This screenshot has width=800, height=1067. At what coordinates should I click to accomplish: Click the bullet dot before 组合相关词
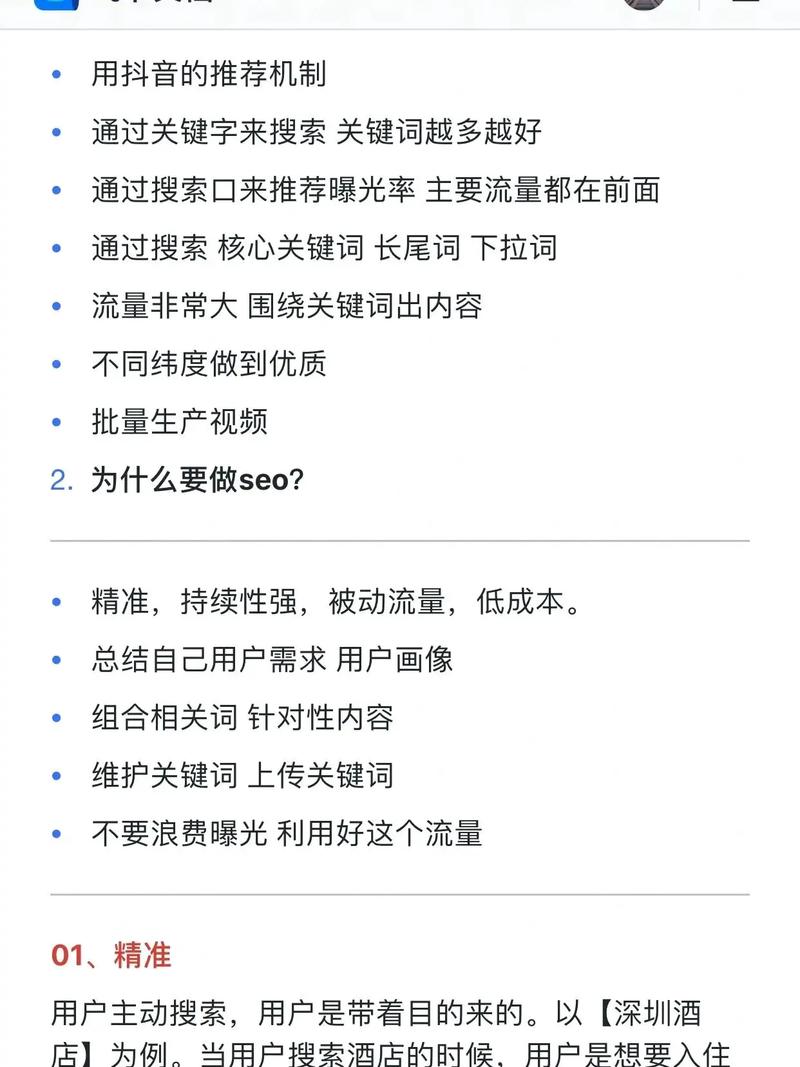(x=55, y=717)
